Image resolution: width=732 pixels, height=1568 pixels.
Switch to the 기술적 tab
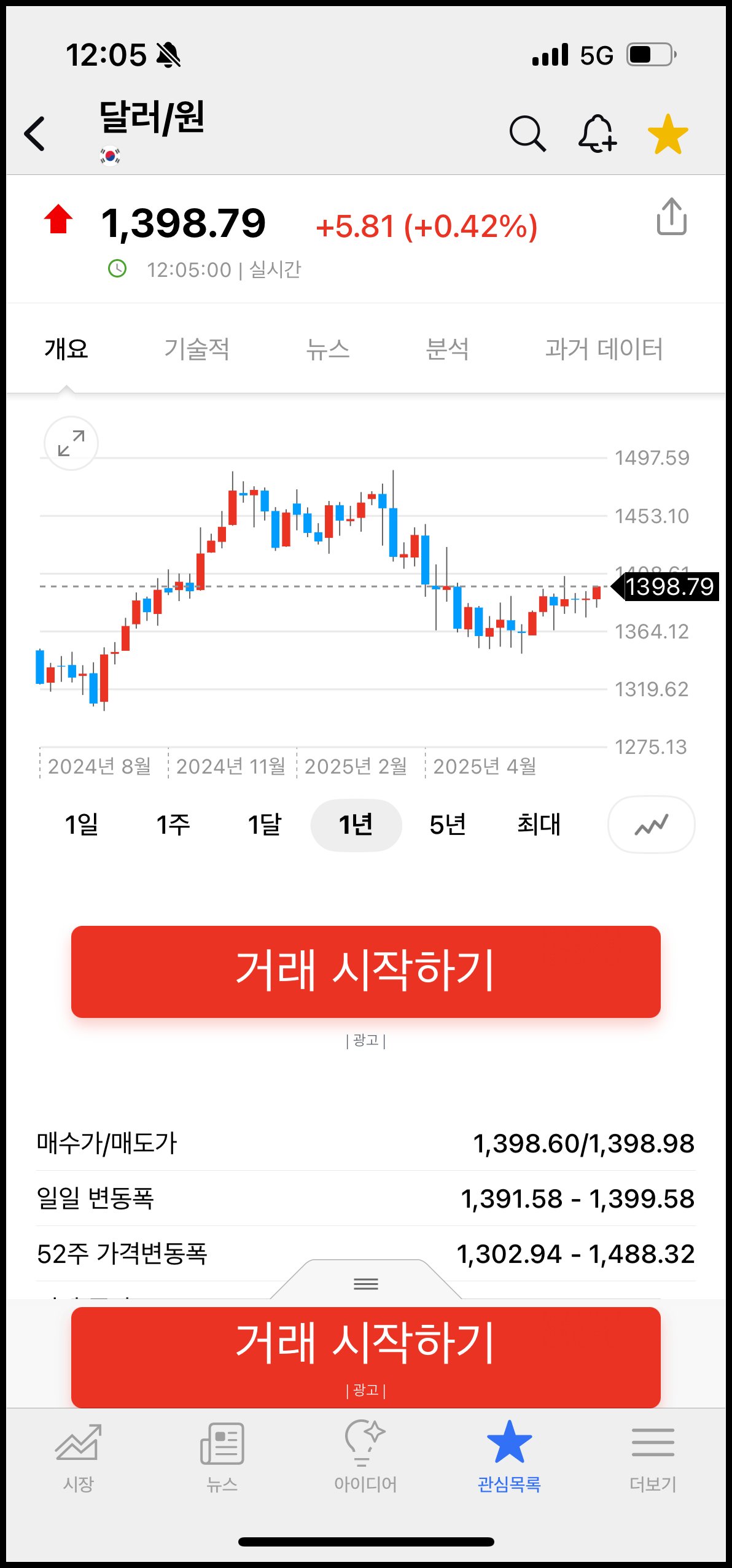pos(197,349)
